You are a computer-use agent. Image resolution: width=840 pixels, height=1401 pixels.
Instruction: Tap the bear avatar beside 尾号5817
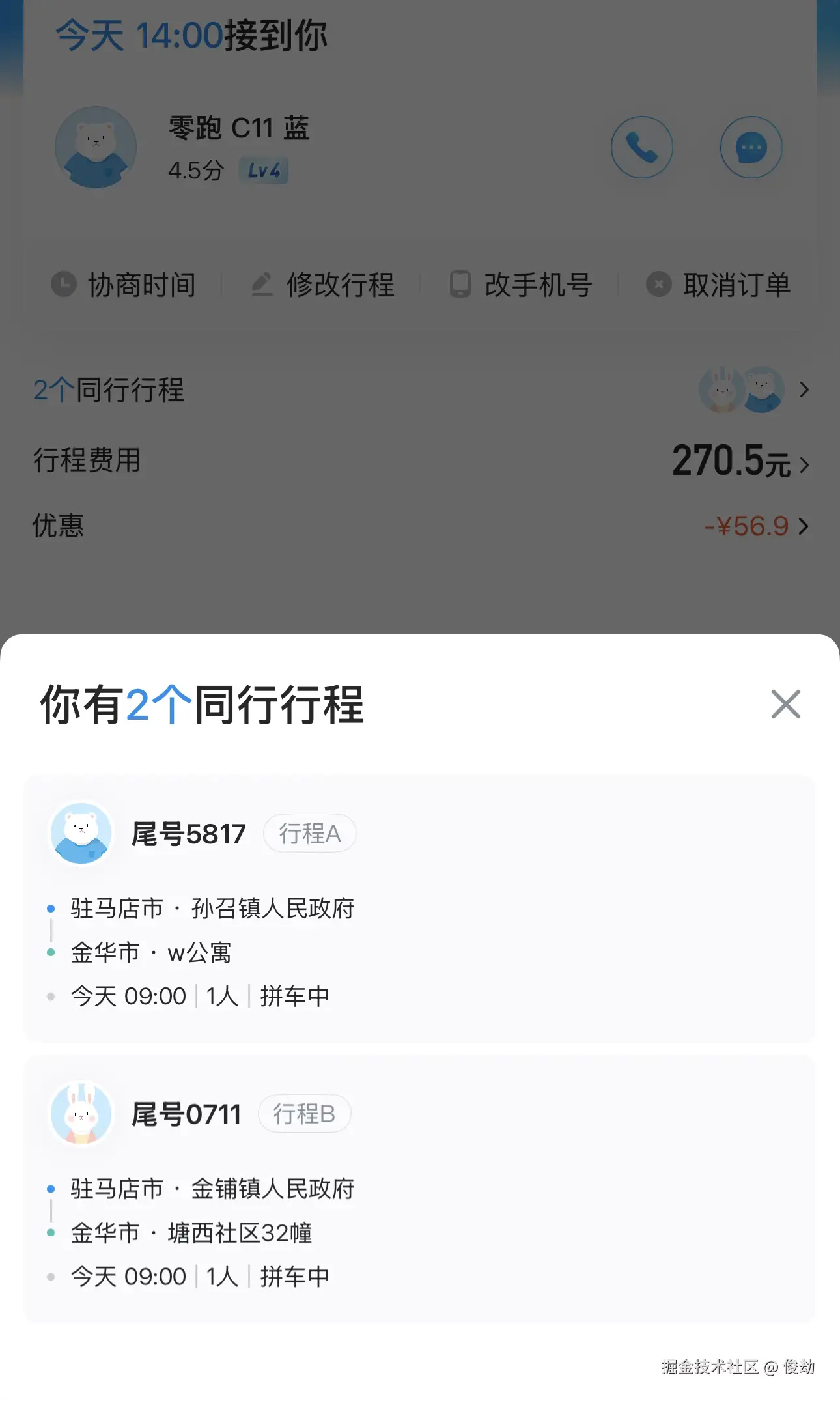[x=81, y=834]
